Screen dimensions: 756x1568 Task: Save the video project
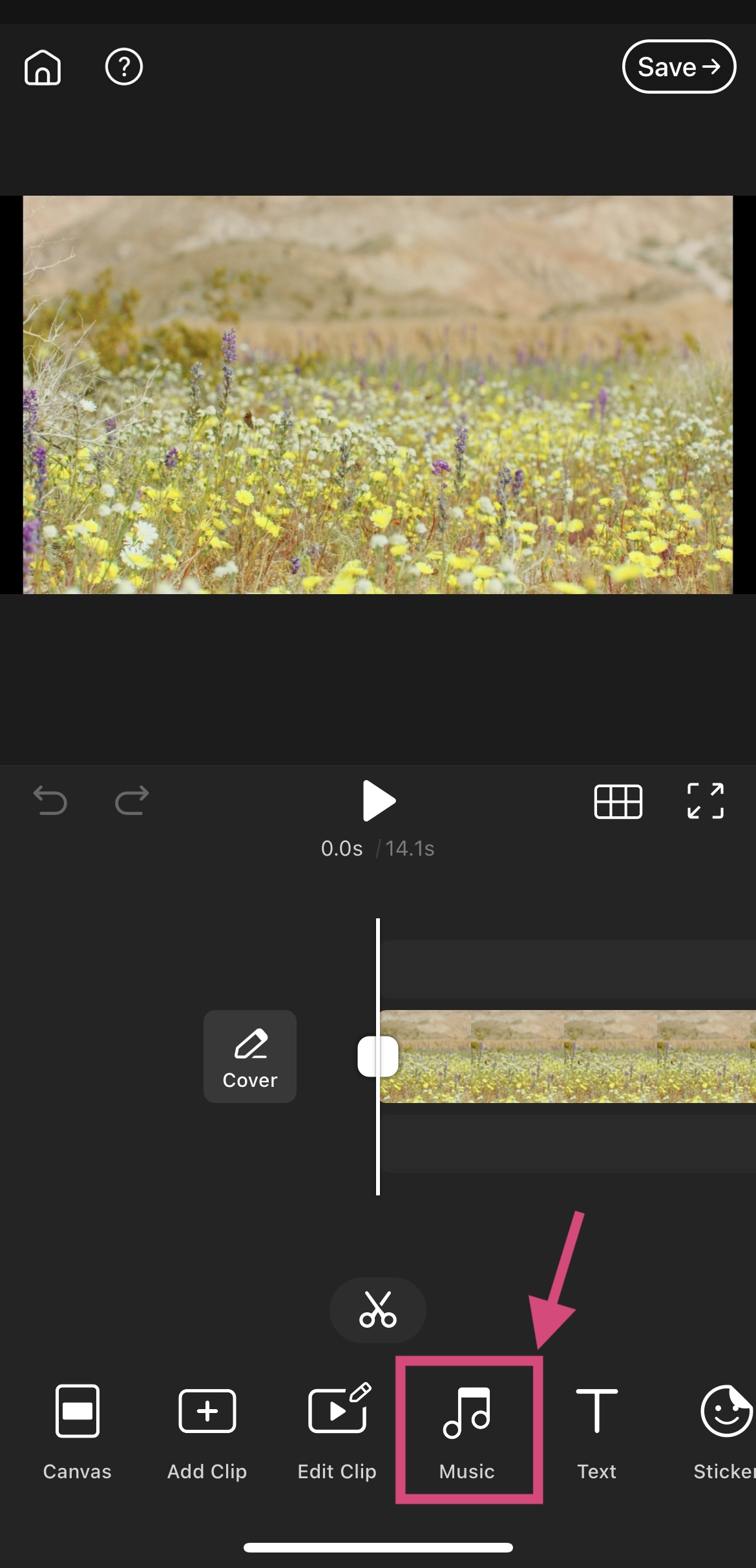(678, 67)
